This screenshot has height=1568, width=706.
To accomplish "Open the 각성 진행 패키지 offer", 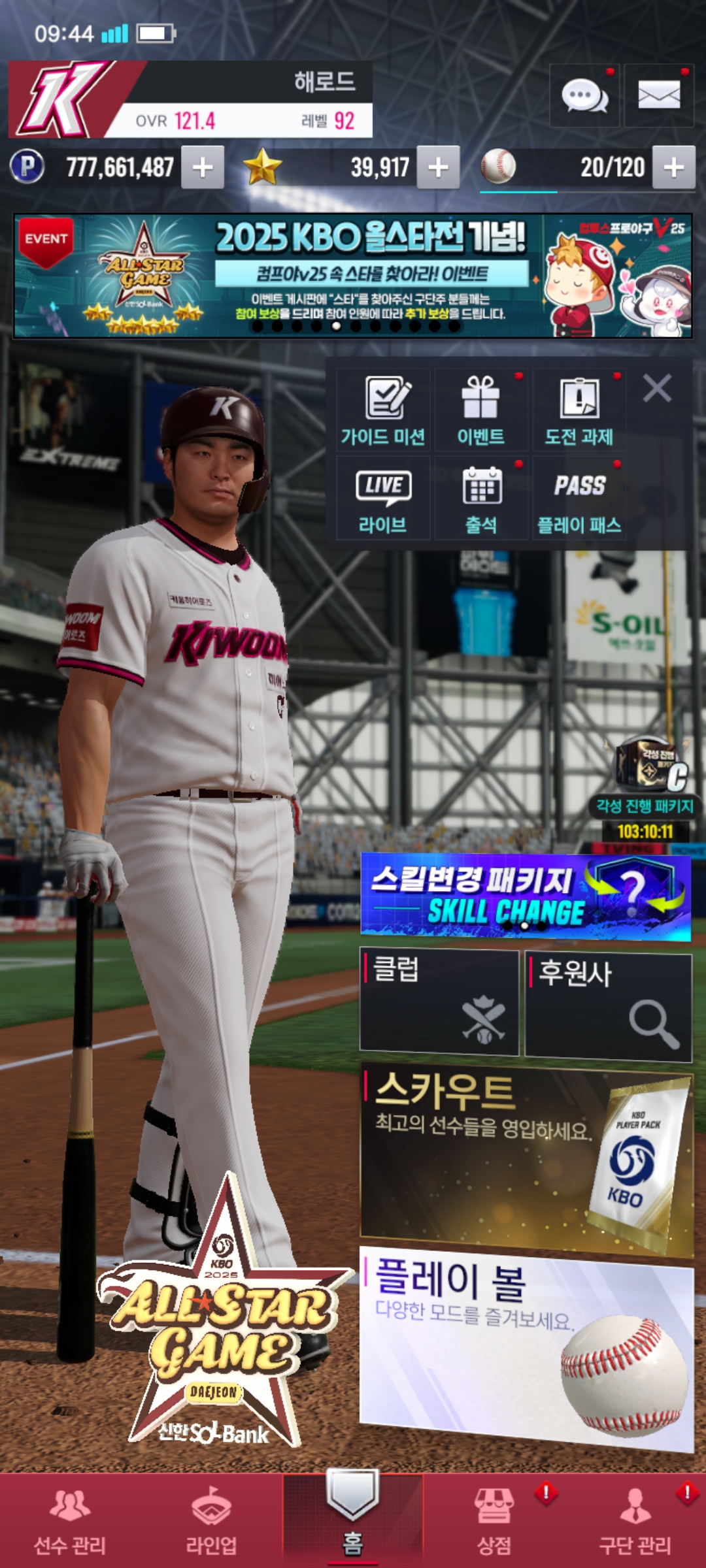I will coord(645,790).
